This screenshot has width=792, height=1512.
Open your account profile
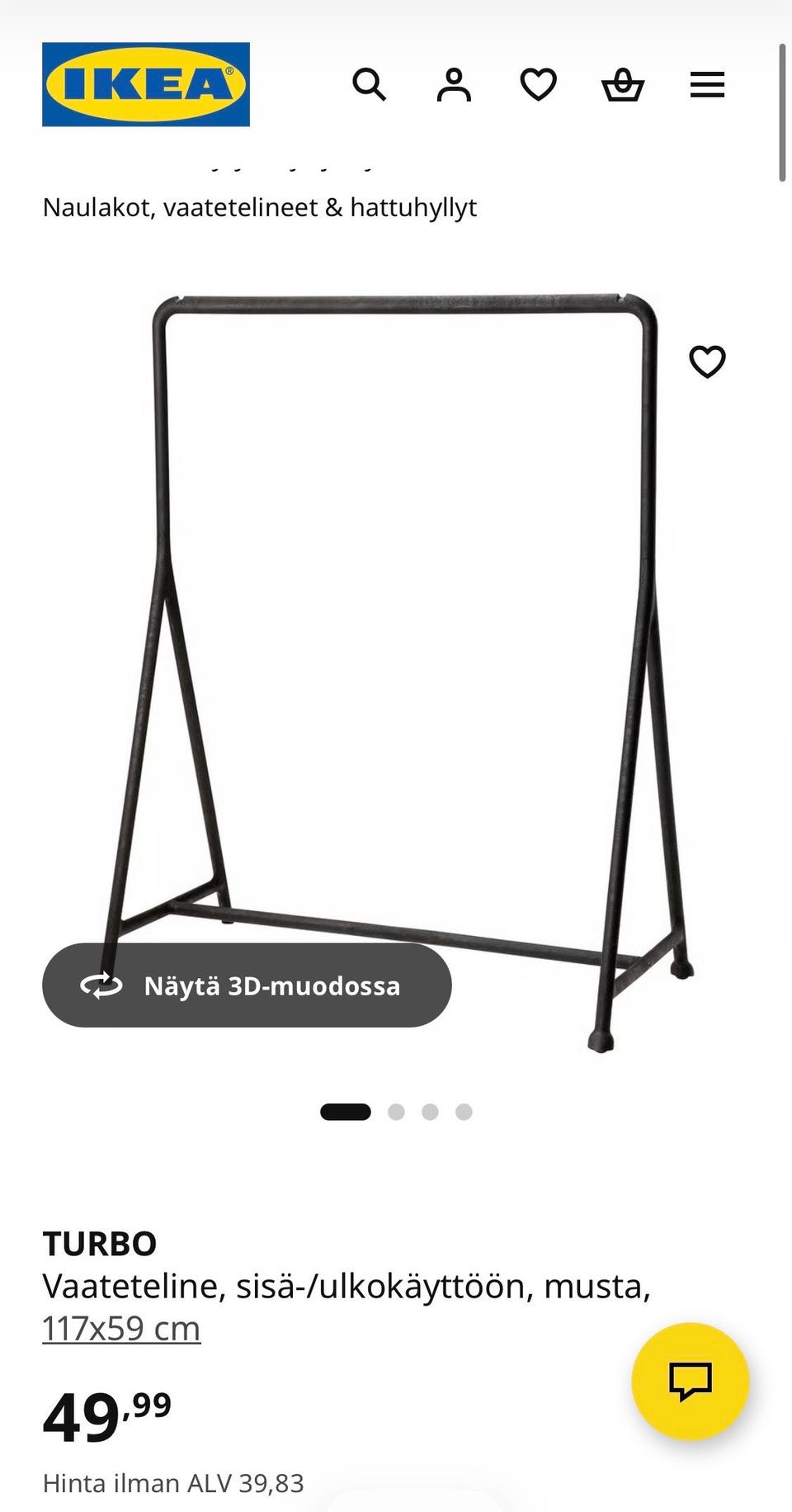(455, 83)
